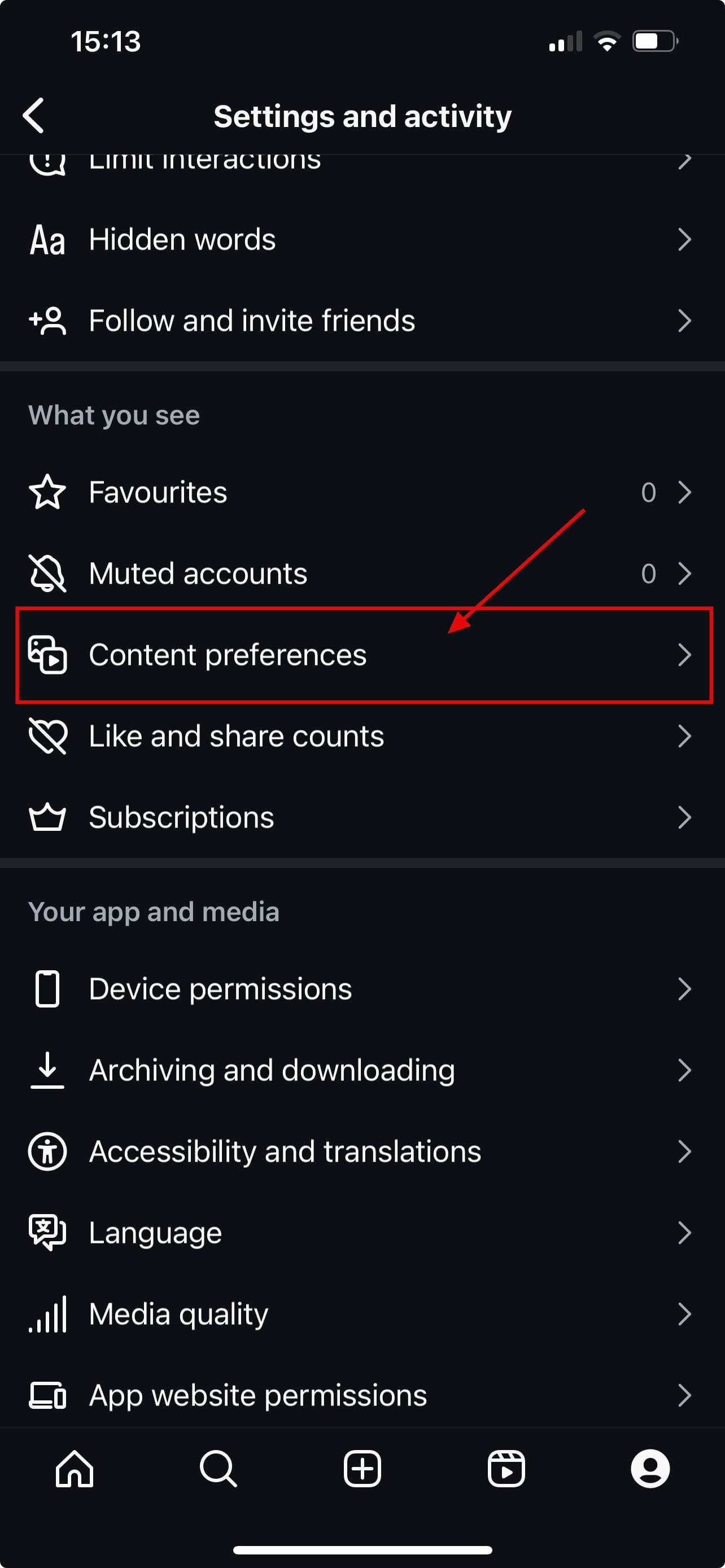The image size is (725, 1568).
Task: Create a new post
Action: (x=362, y=1469)
